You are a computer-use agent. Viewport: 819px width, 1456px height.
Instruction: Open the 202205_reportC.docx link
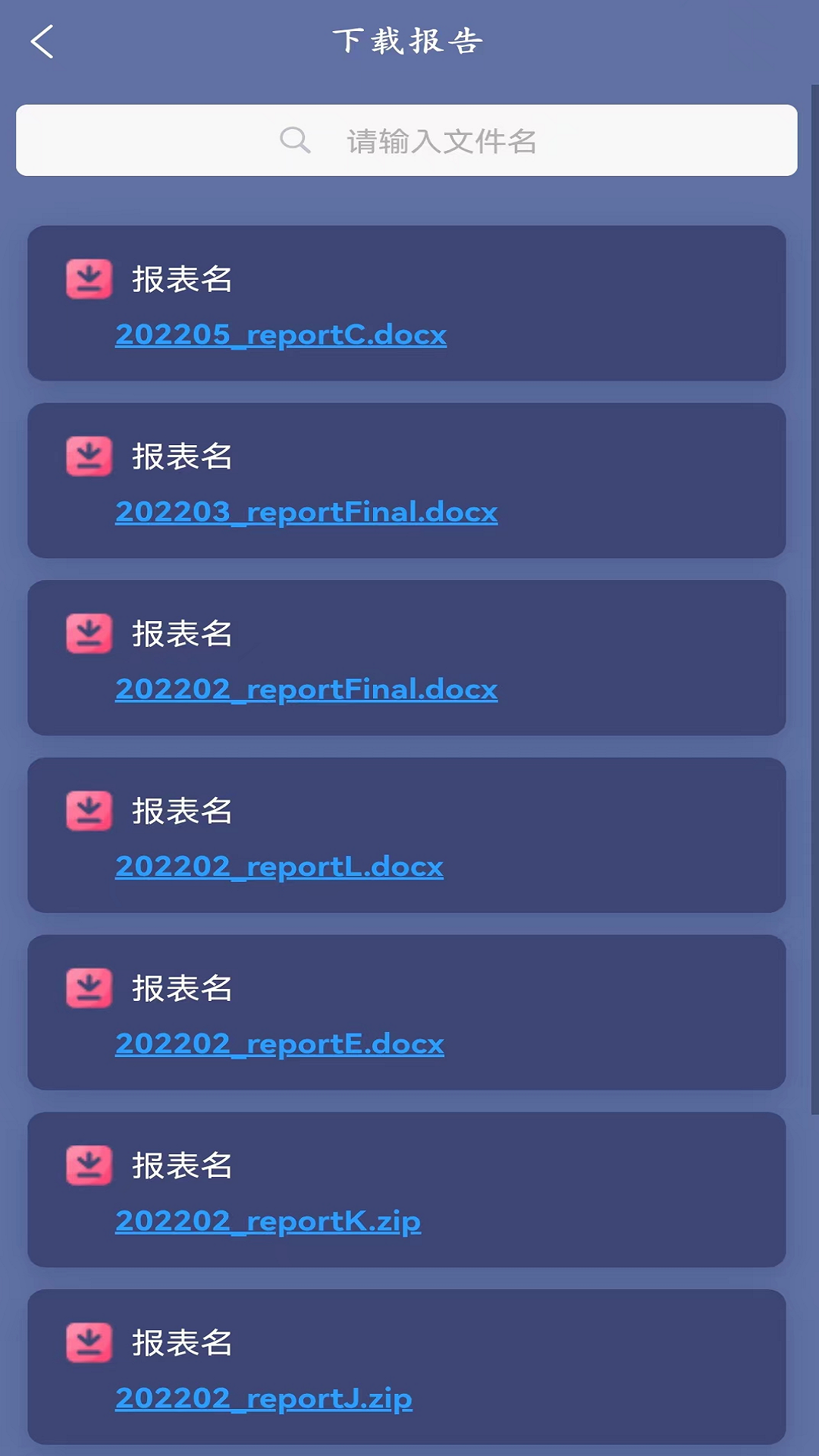click(281, 334)
